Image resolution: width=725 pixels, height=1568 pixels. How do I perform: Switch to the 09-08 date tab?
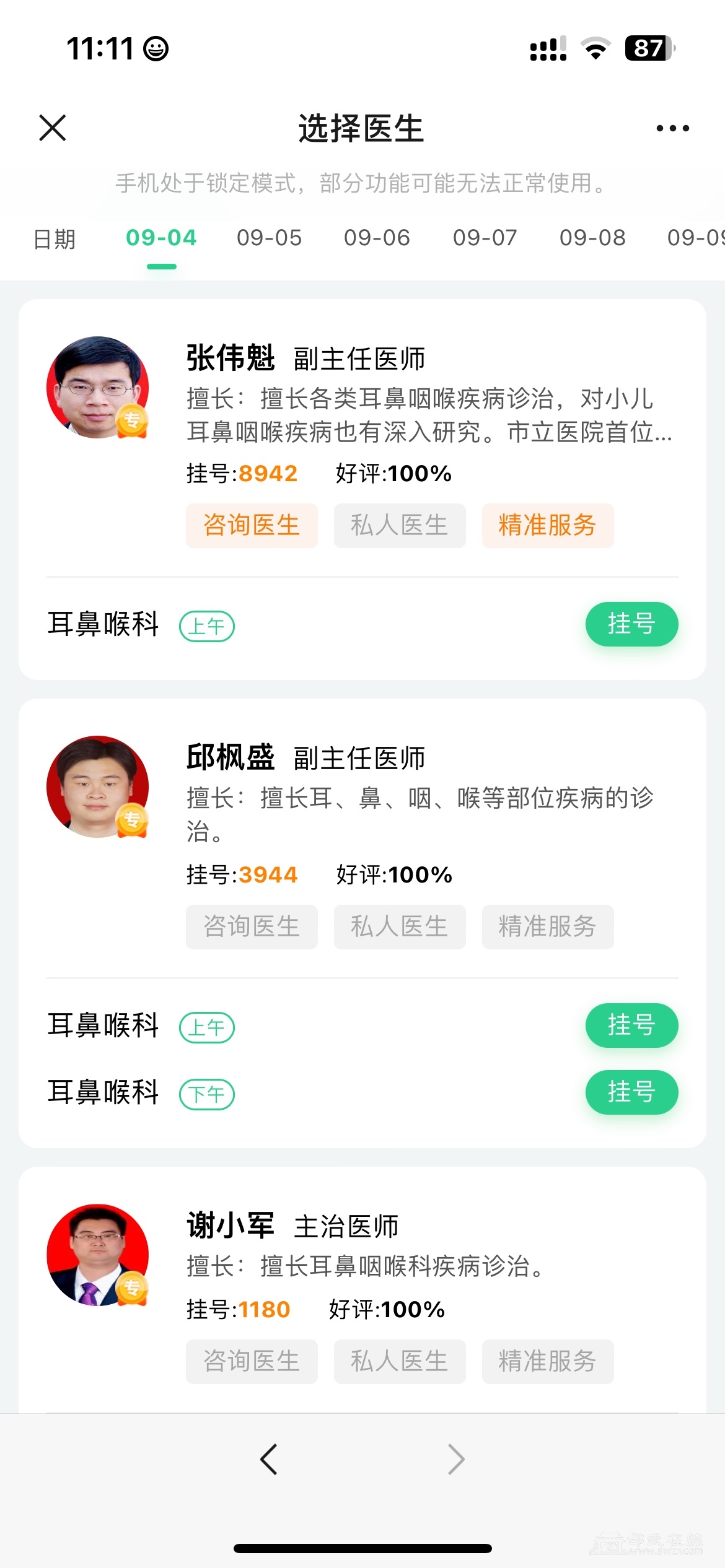pos(592,238)
